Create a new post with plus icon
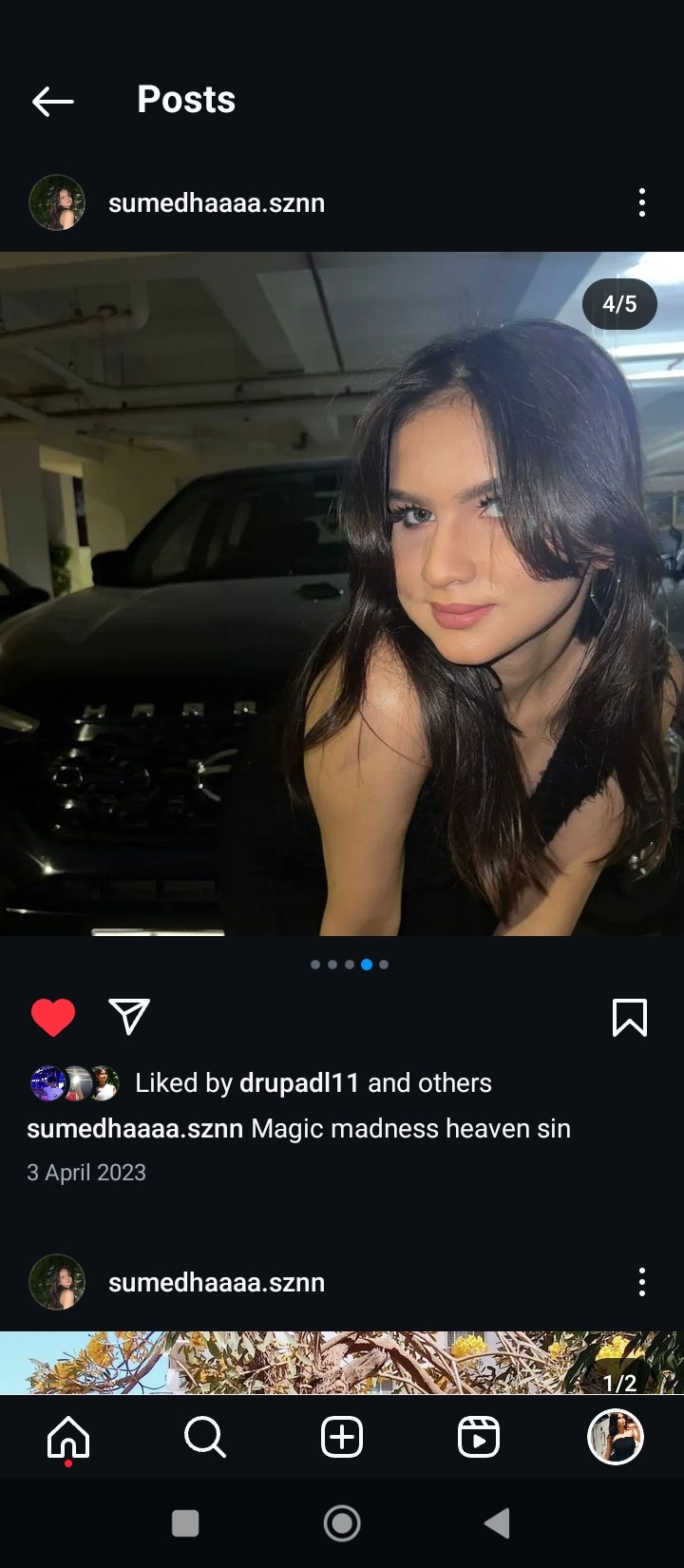The height and width of the screenshot is (1568, 684). tap(342, 1437)
